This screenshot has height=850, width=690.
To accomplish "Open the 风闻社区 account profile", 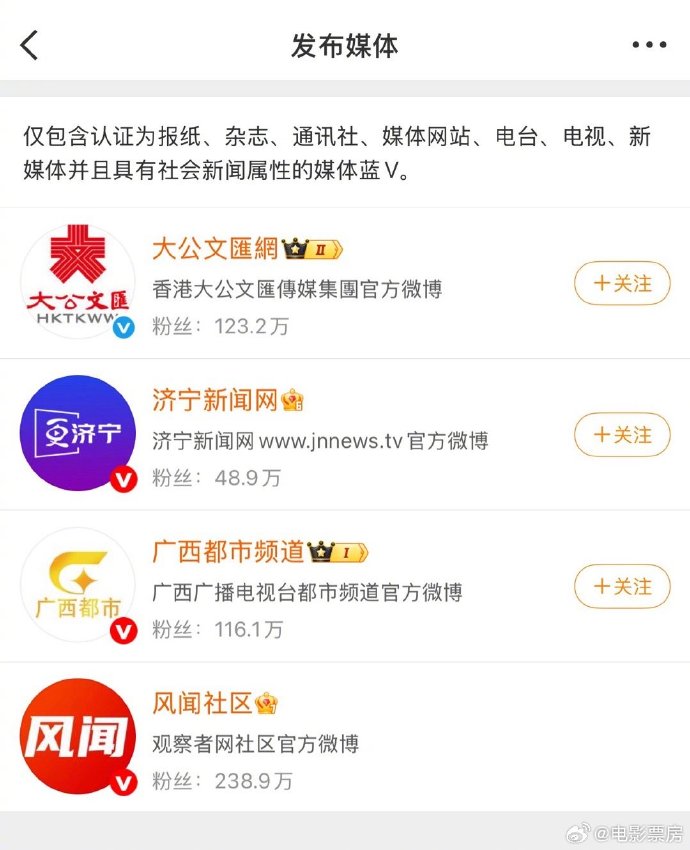I will click(x=202, y=703).
